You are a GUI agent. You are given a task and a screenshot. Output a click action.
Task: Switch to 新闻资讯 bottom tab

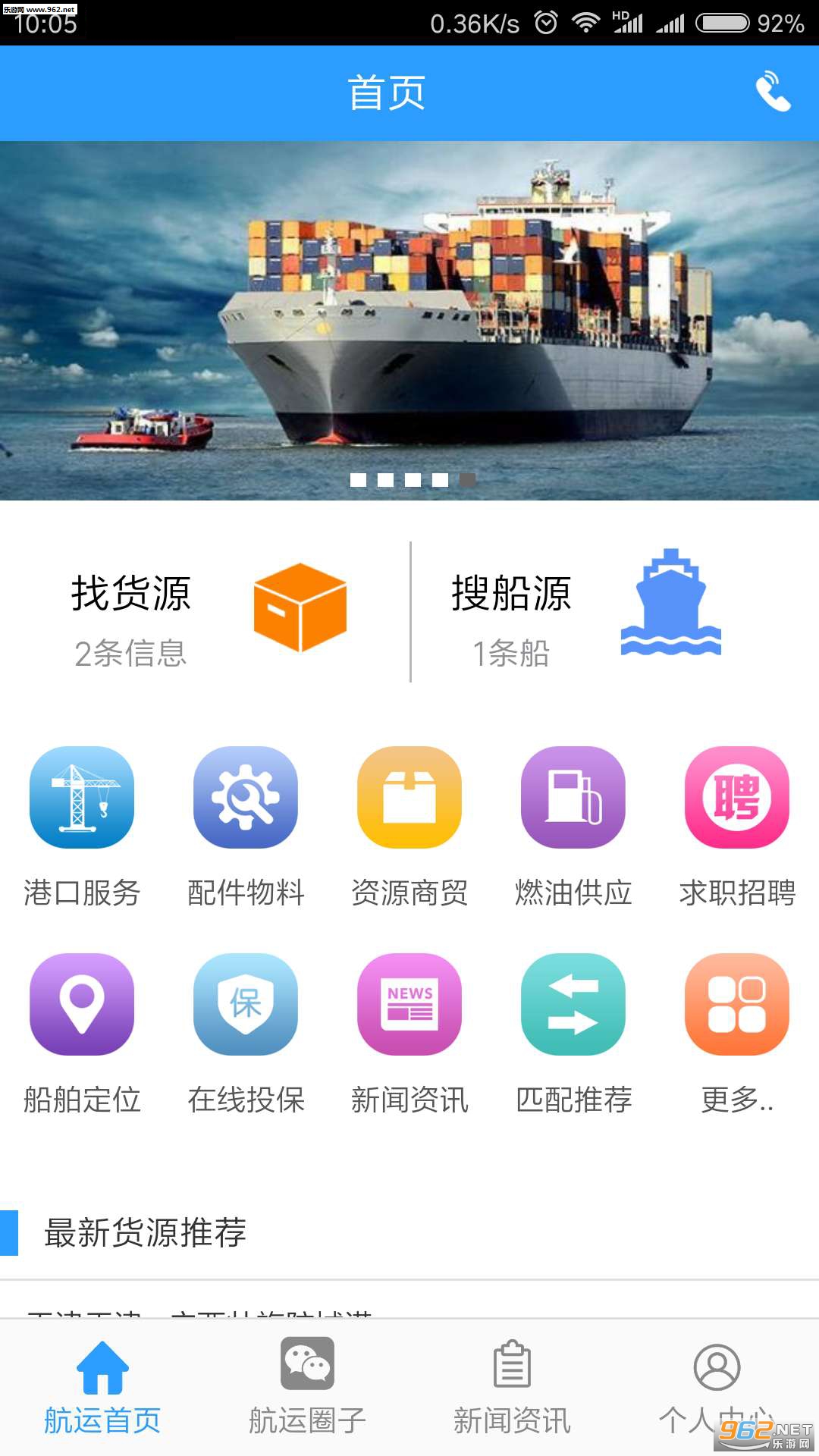tap(512, 1388)
